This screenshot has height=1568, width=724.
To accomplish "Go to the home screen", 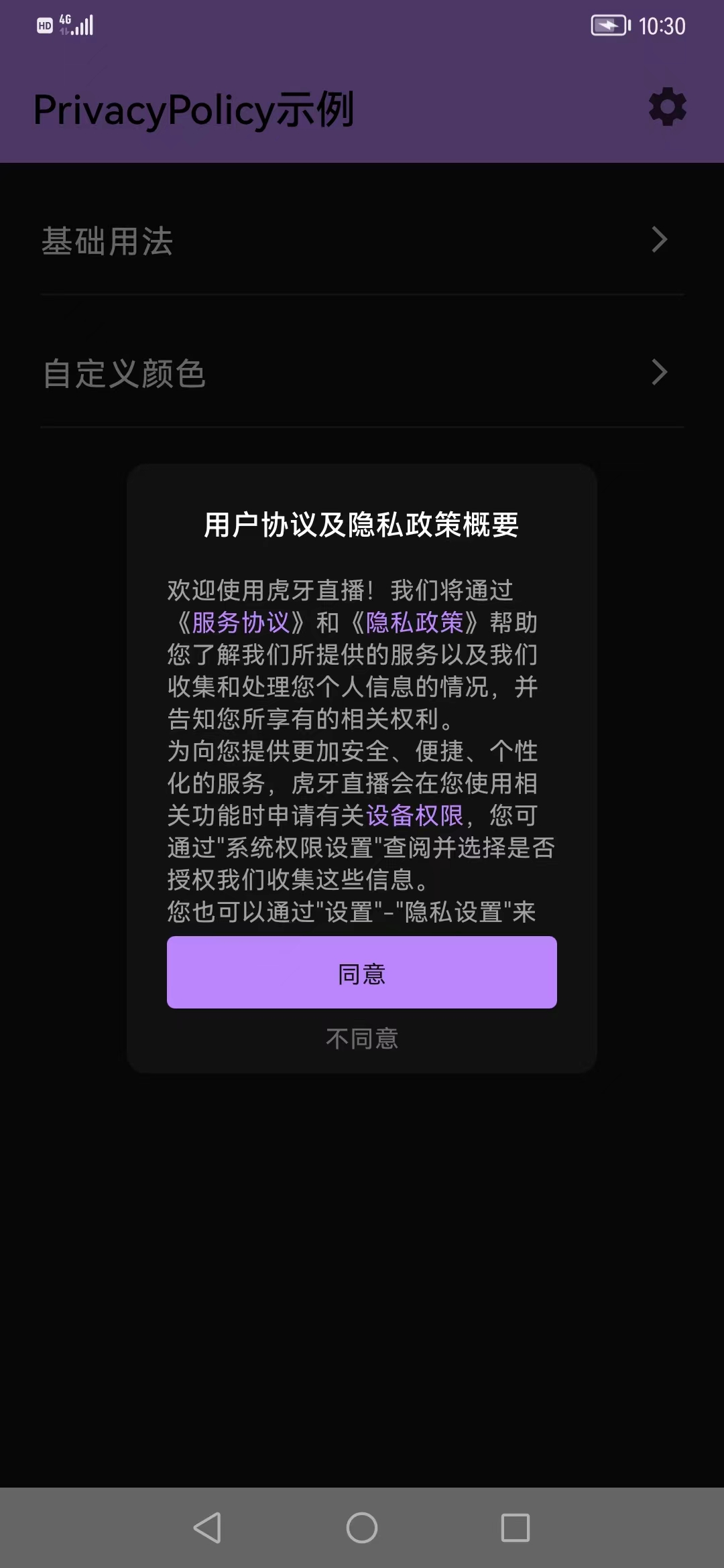I will [x=362, y=1528].
